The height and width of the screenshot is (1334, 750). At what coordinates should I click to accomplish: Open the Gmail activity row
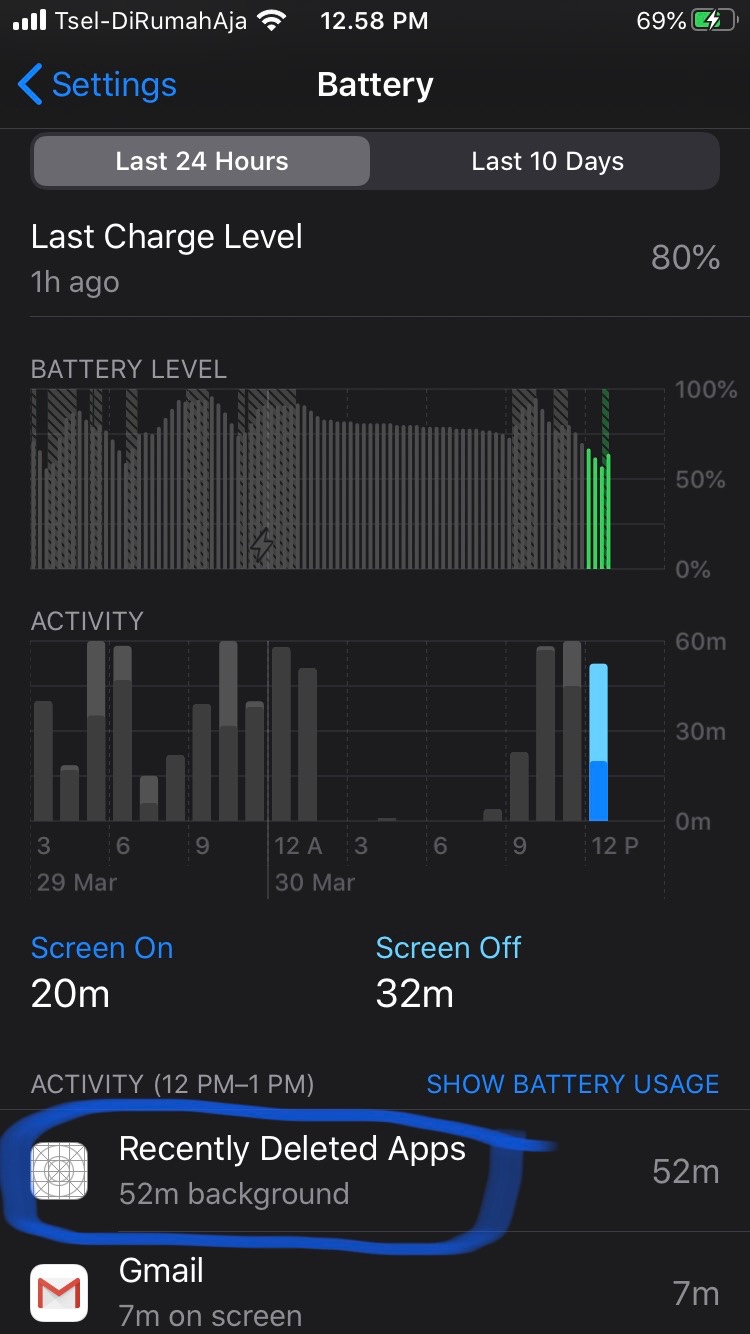coord(375,1290)
